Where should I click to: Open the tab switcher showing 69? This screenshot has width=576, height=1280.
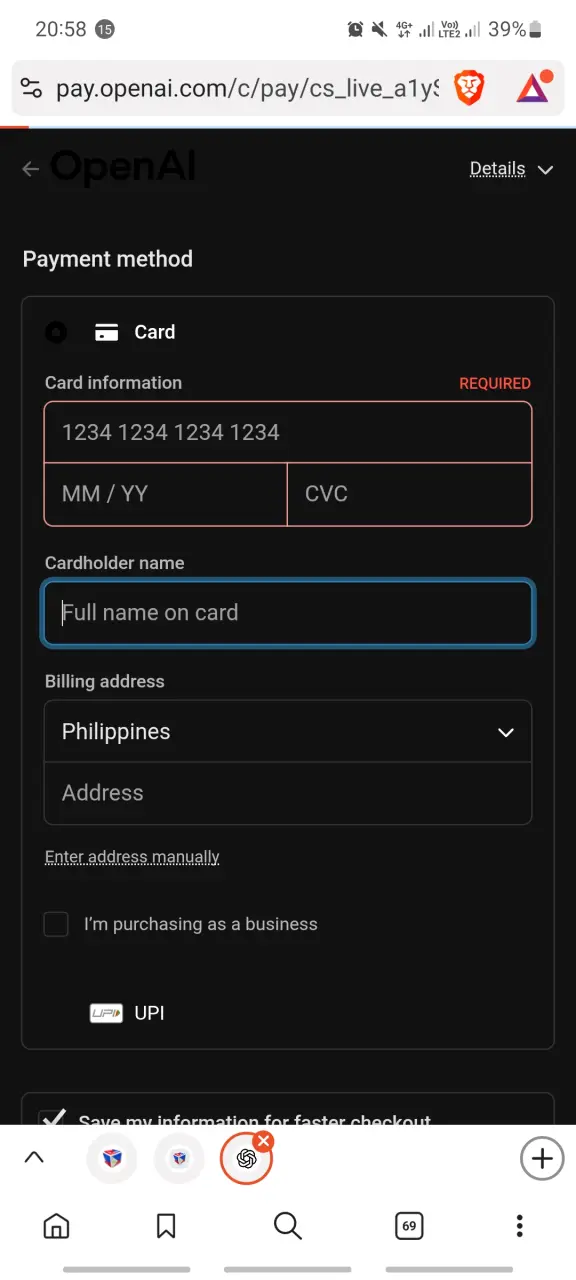coord(408,1226)
